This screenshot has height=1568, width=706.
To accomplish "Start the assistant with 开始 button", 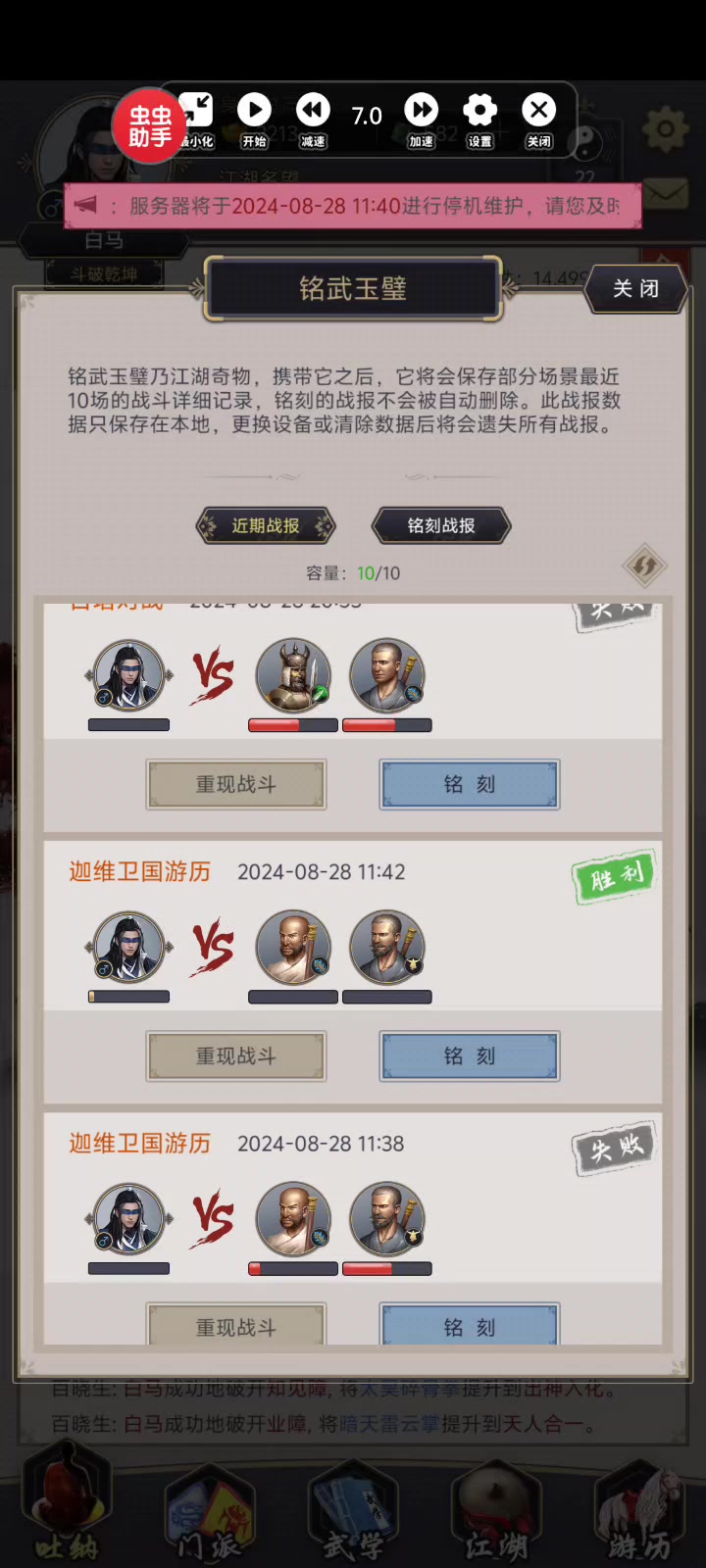I will click(x=255, y=120).
